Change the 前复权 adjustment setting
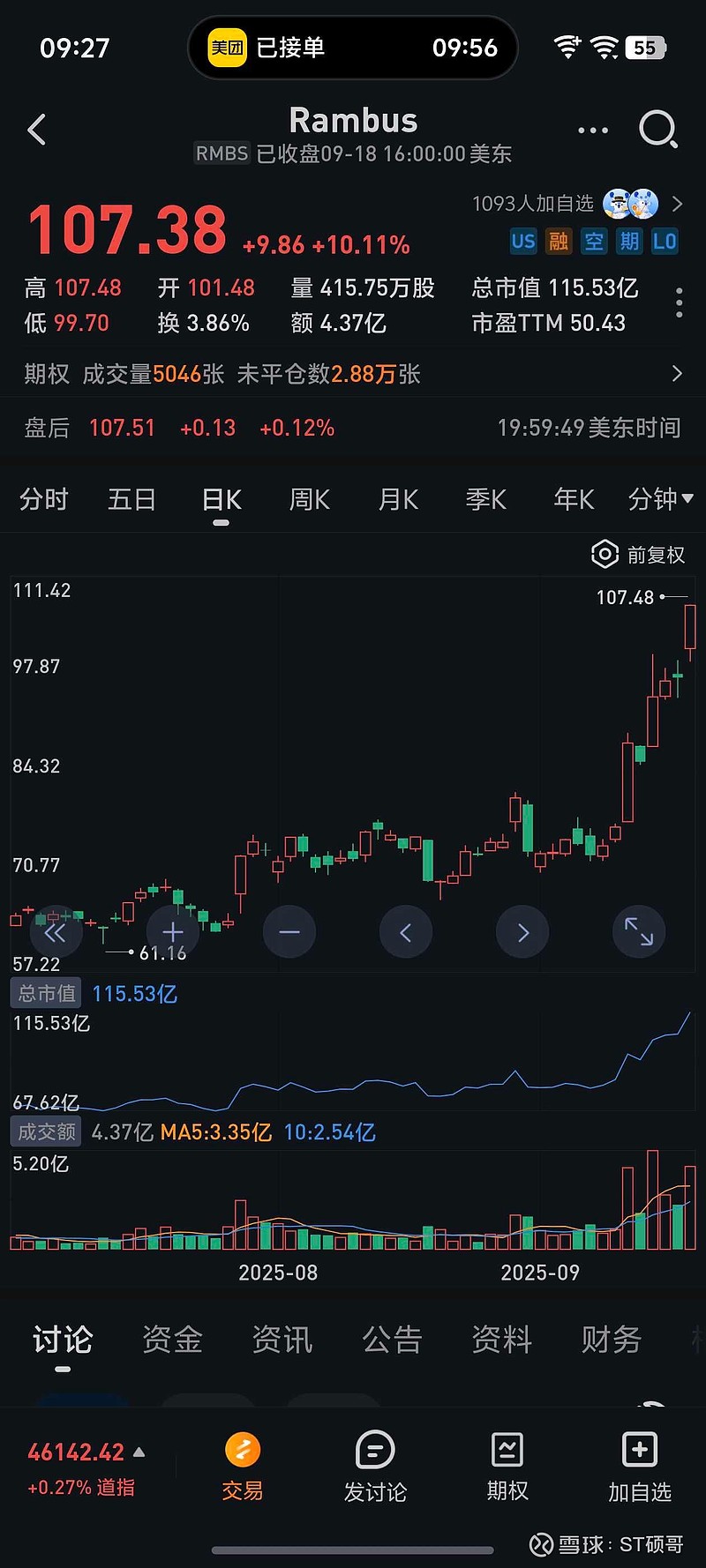This screenshot has width=706, height=1568. 638,555
